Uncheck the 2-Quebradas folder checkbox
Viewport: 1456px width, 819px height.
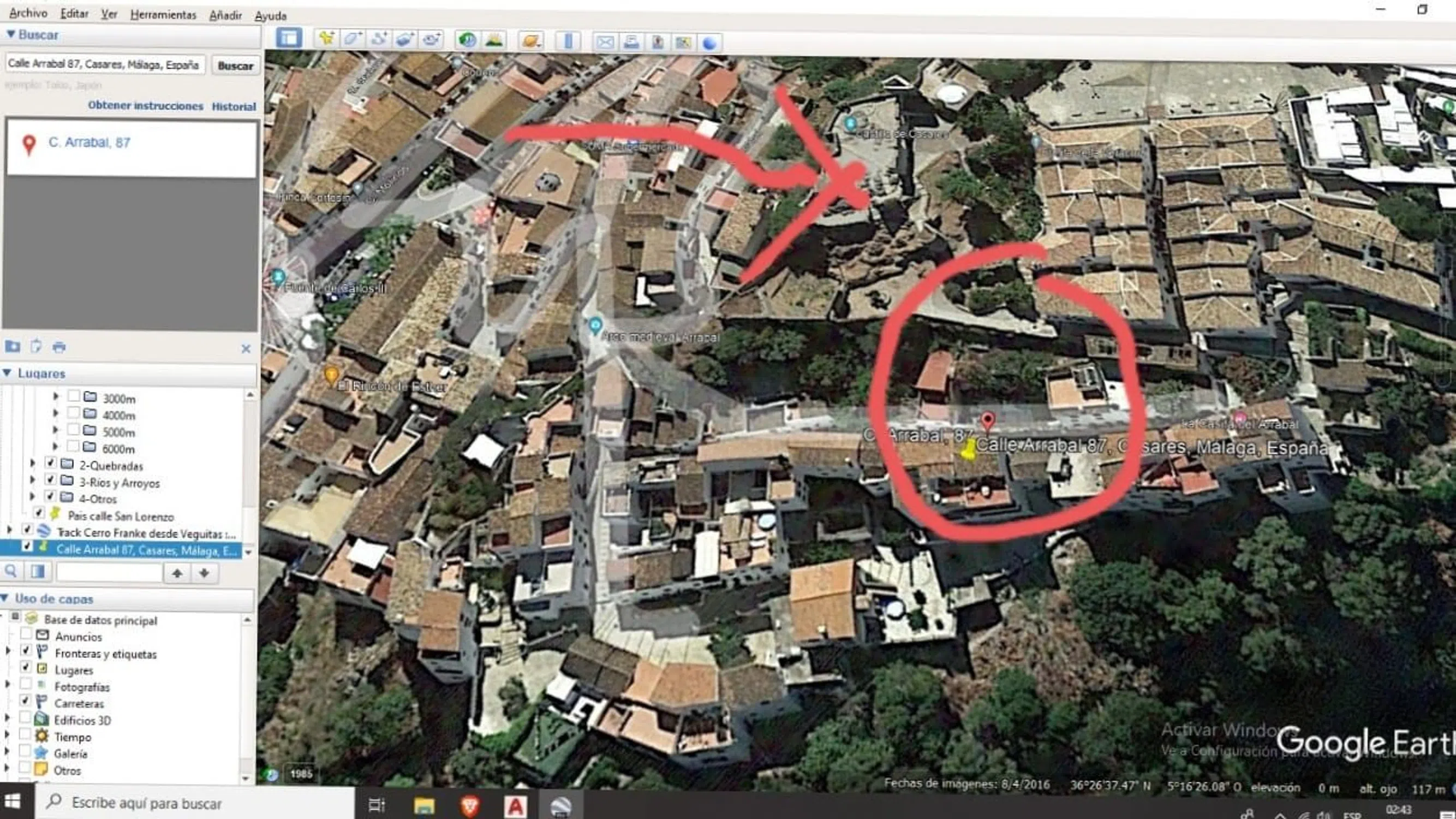tap(50, 463)
